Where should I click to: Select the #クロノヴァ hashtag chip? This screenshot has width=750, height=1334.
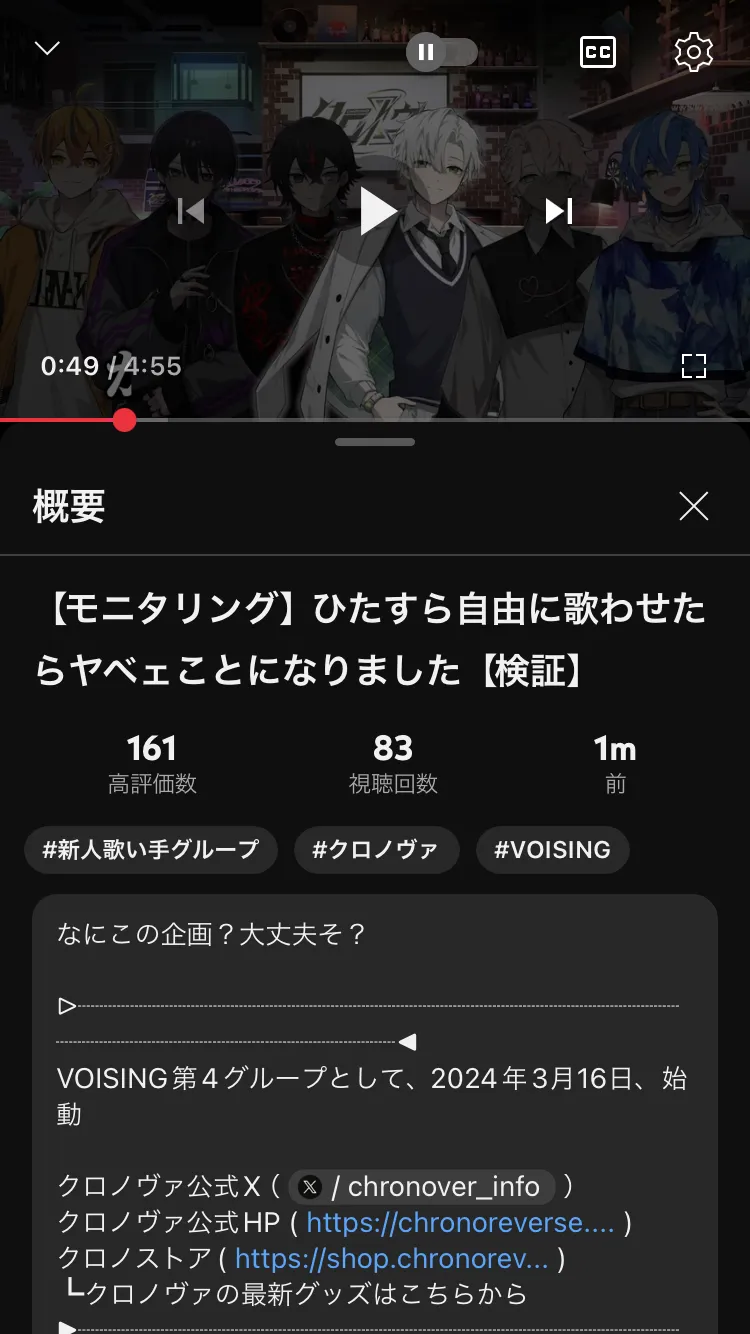(376, 850)
